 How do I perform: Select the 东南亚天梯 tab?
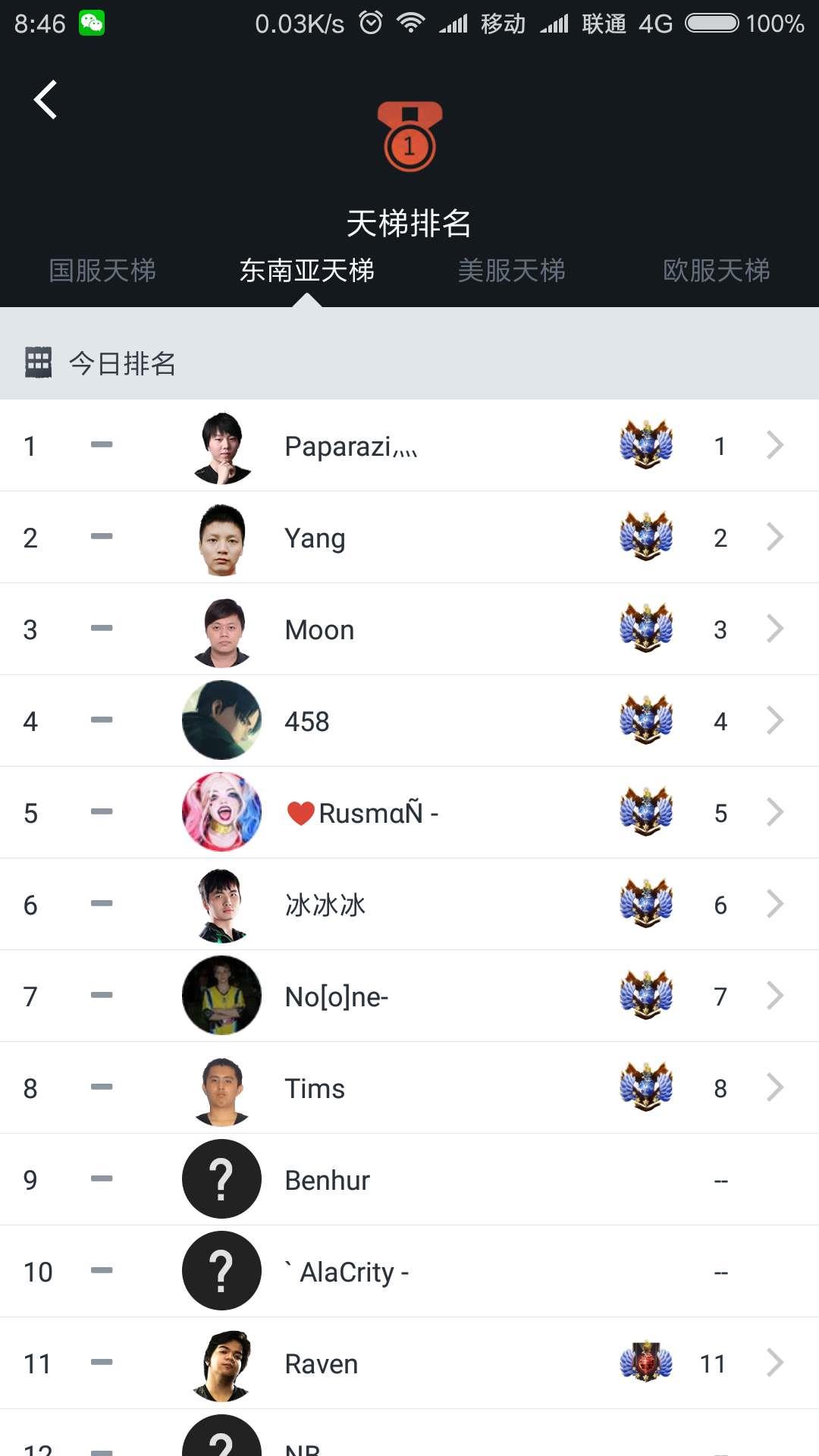307,271
